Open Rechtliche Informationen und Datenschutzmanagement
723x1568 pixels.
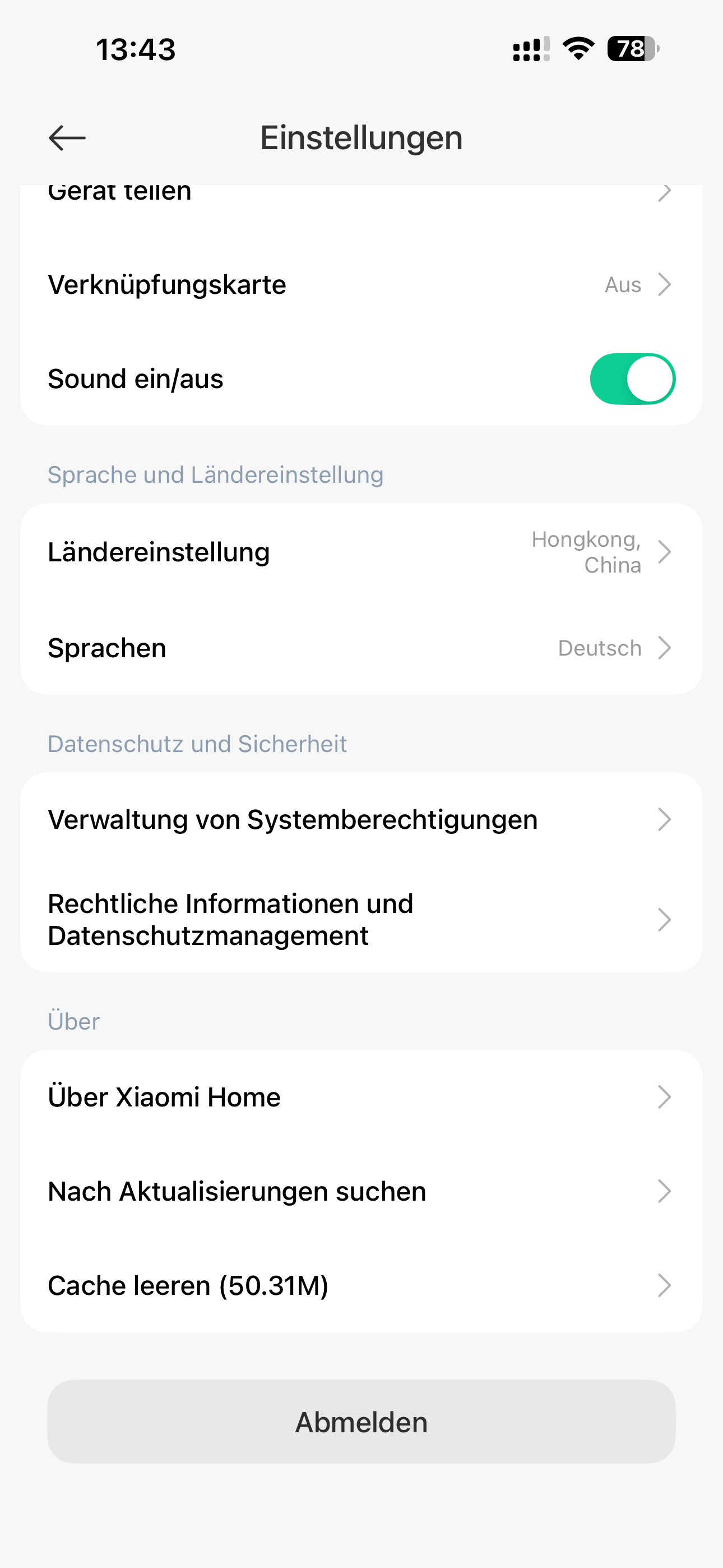tap(361, 919)
